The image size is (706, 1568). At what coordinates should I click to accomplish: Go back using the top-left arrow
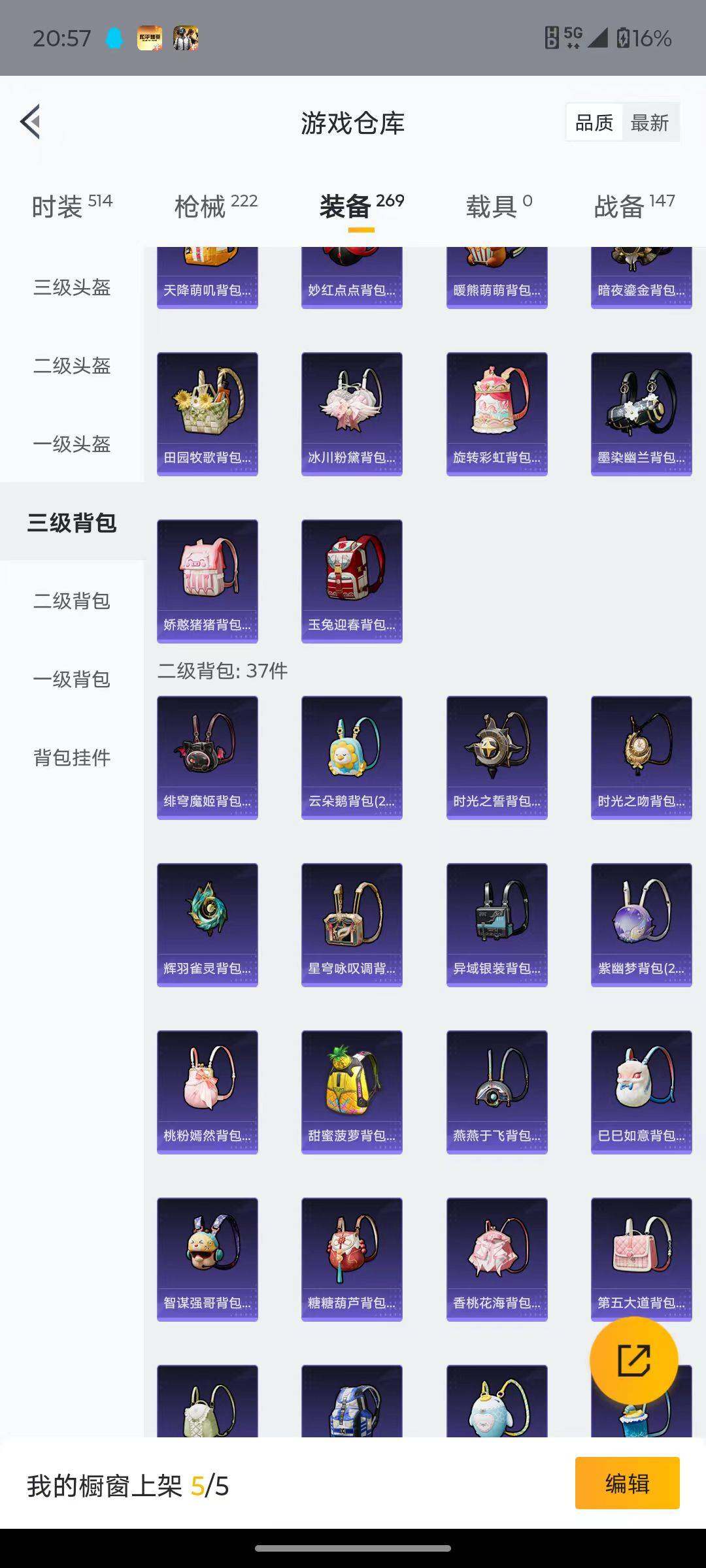(x=31, y=122)
